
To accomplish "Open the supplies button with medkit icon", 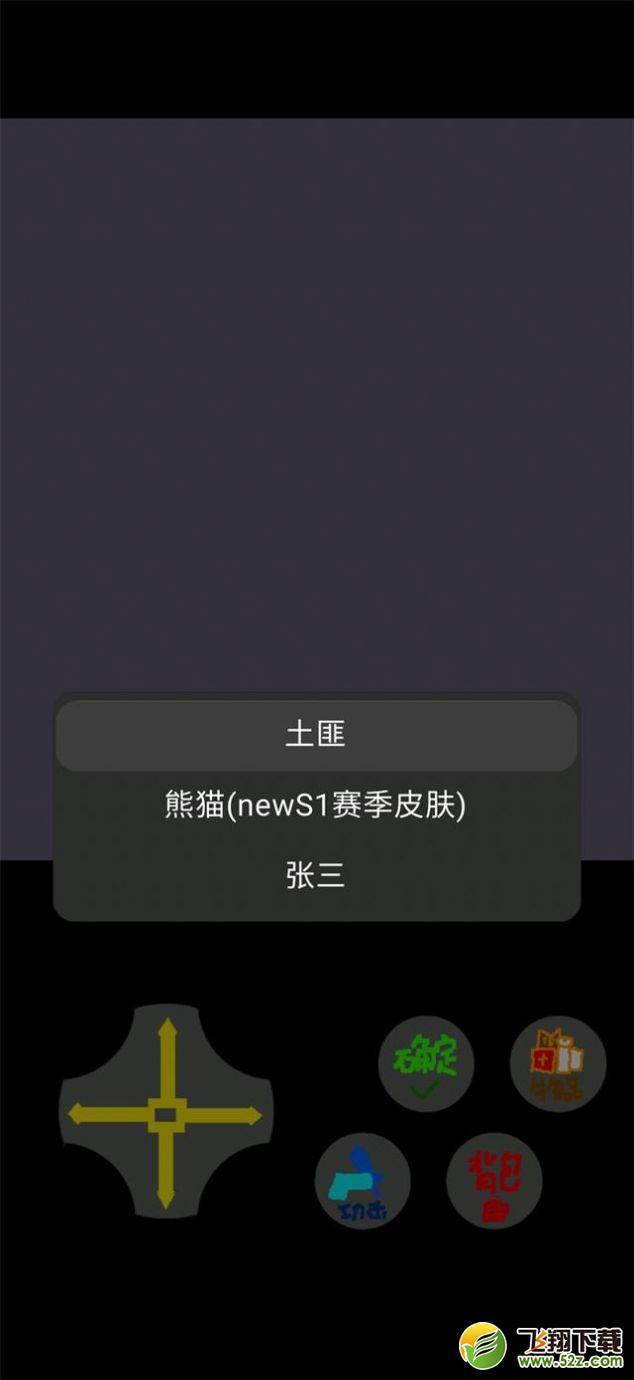I will click(x=558, y=1064).
